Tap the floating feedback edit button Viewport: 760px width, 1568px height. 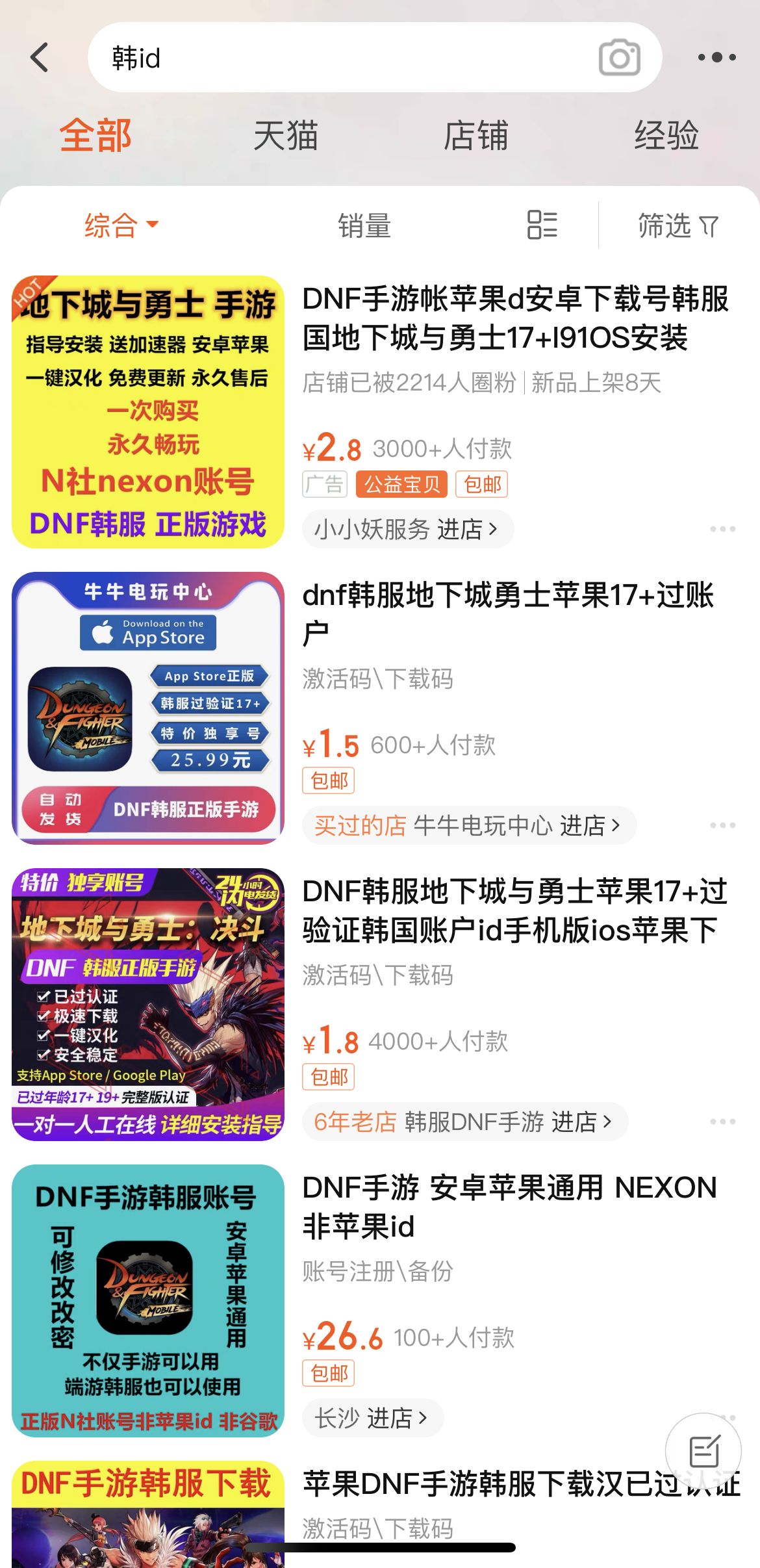[703, 1451]
